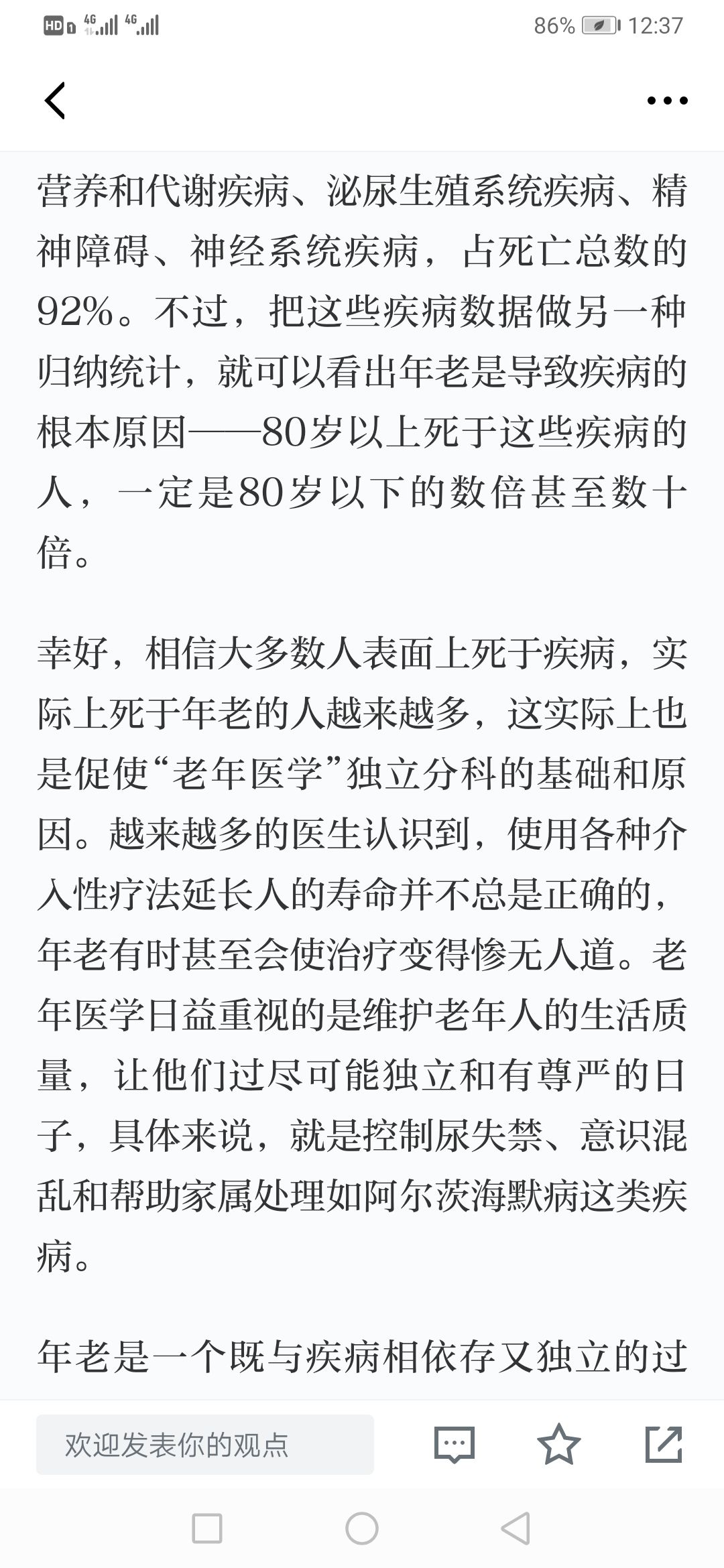Favorite this article with the star
The image size is (724, 1568).
[x=559, y=1444]
